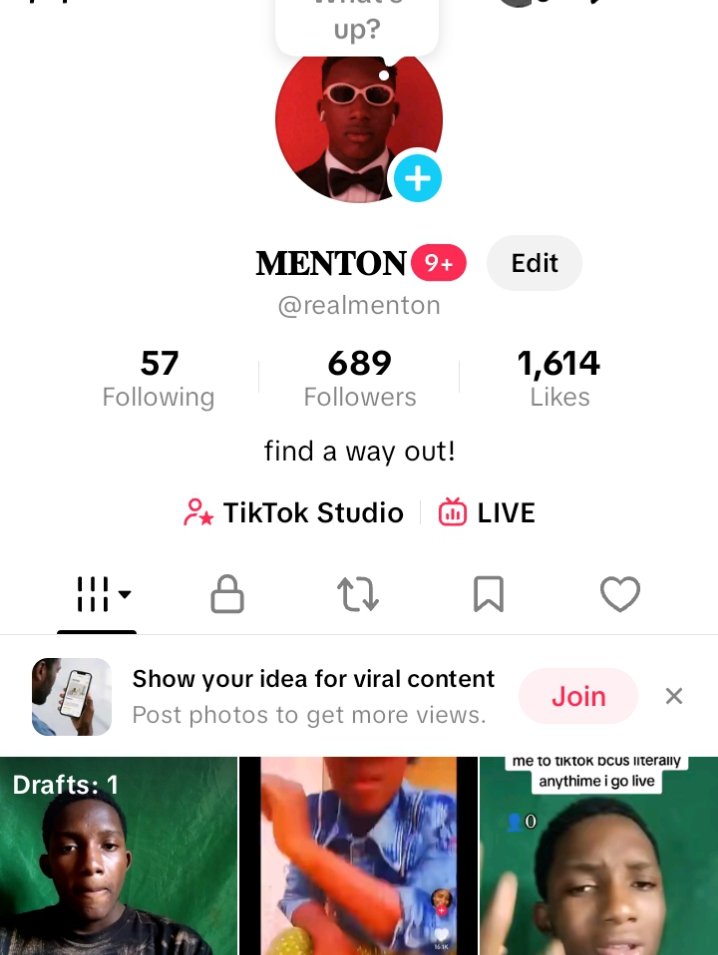This screenshot has height=955, width=718.
Task: View the Followers list
Action: pyautogui.click(x=360, y=379)
